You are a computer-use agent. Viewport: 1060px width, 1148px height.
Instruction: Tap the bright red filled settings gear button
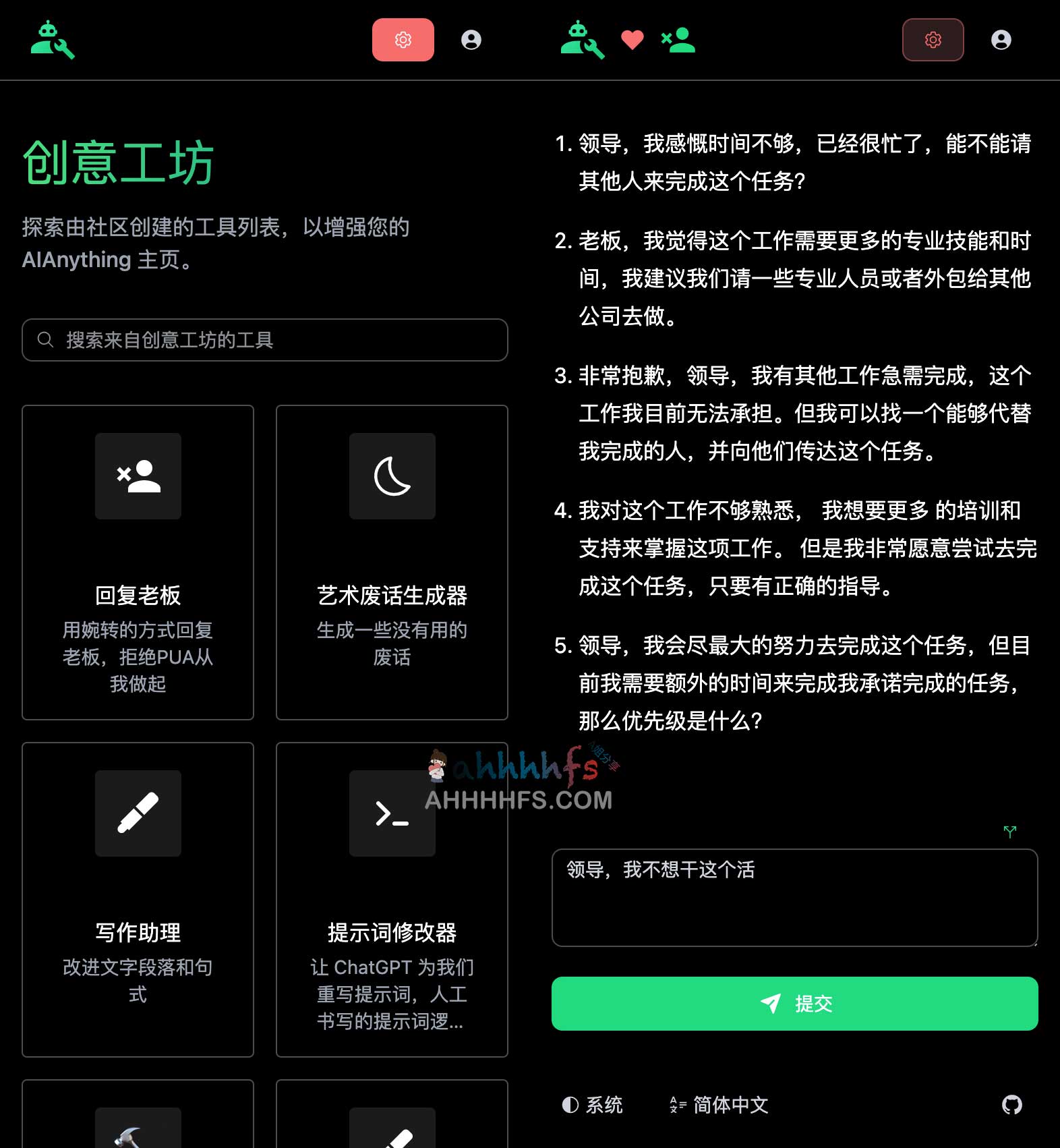click(x=403, y=40)
